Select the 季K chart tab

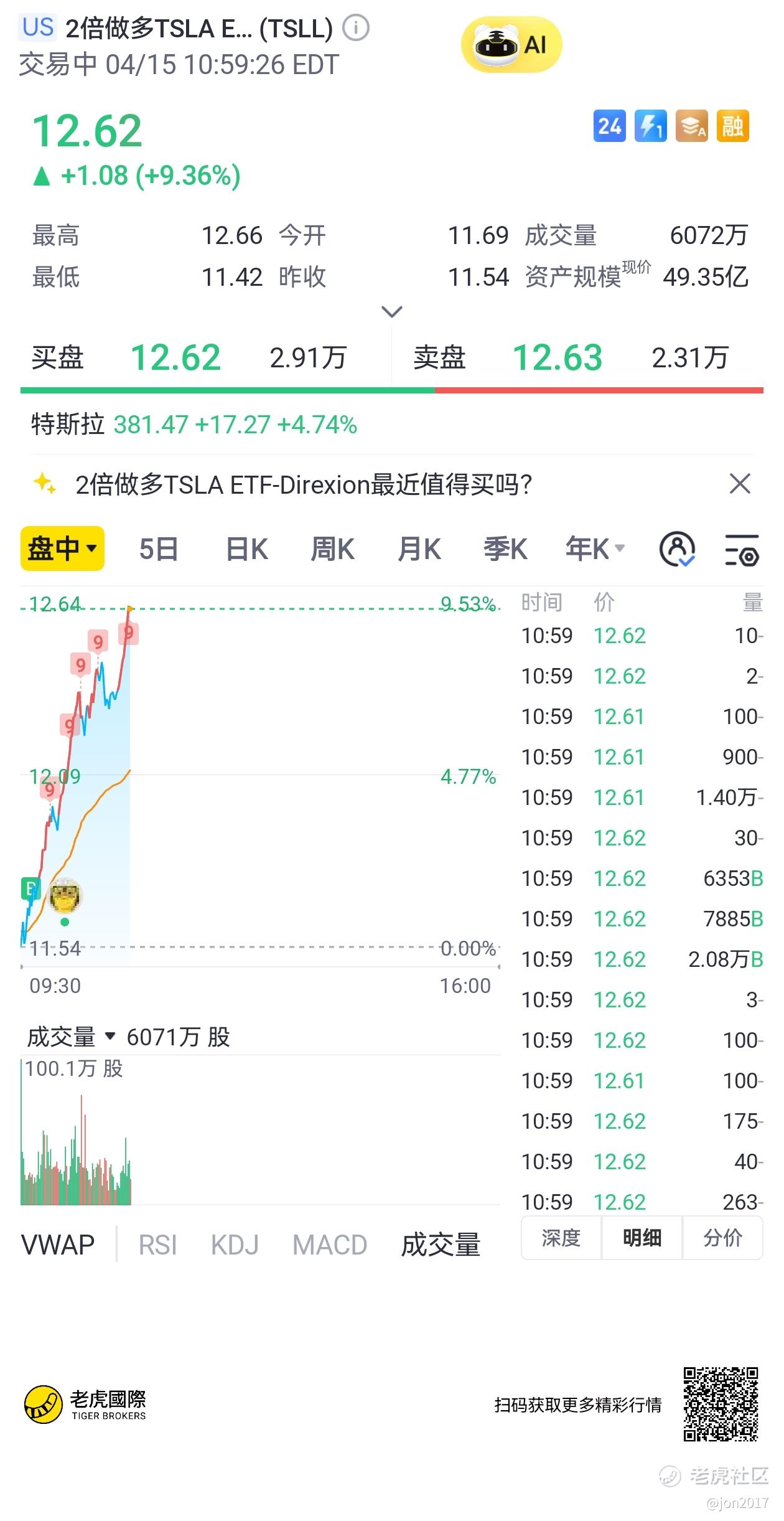505,550
